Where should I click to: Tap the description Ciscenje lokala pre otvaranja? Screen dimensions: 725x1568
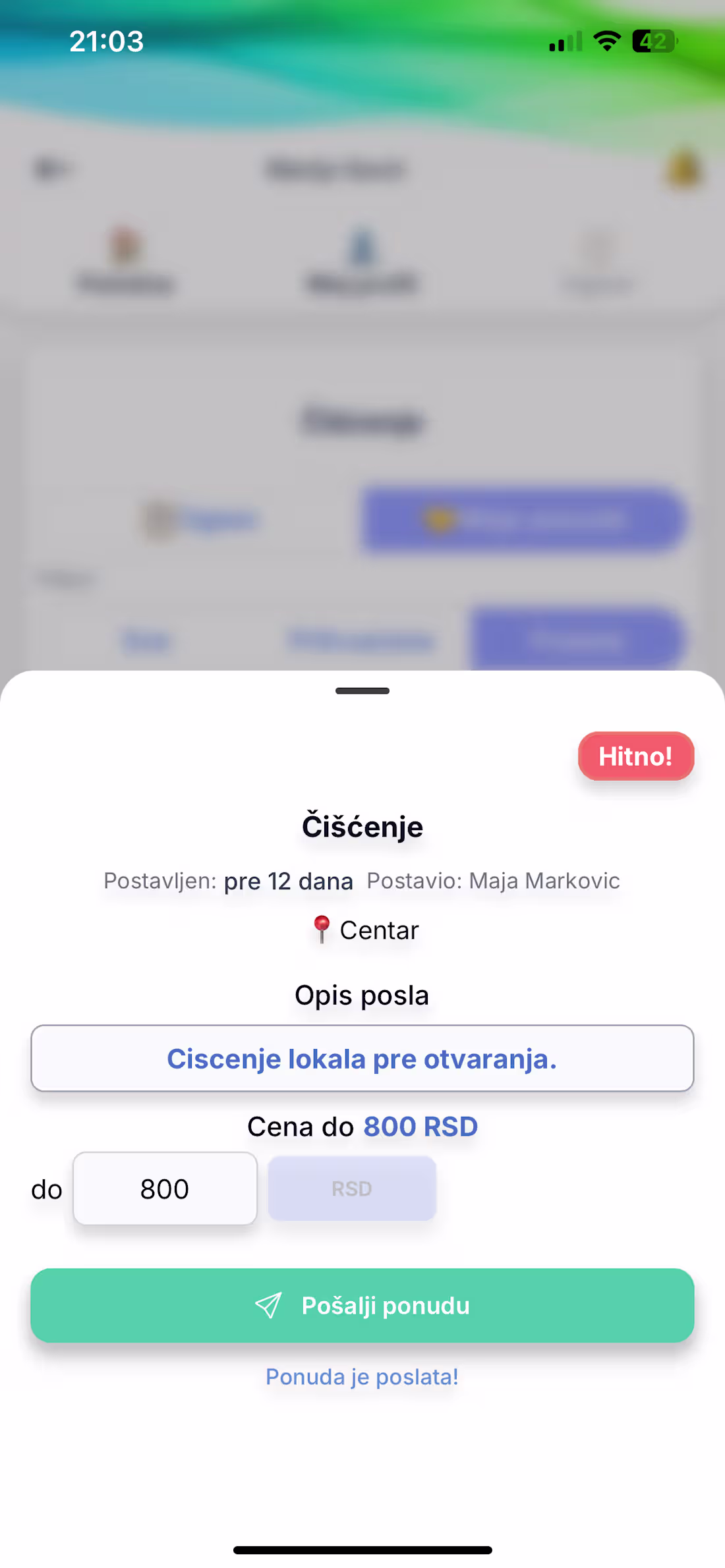[361, 1059]
